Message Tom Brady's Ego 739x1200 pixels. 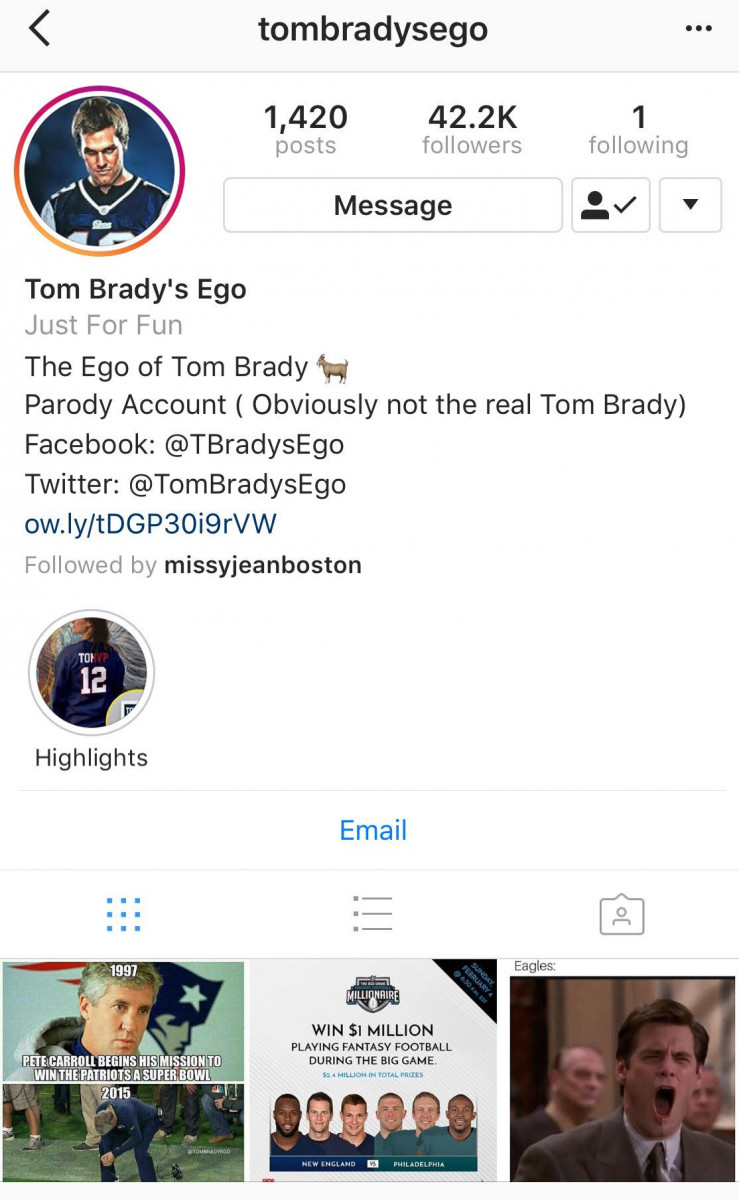tap(392, 205)
